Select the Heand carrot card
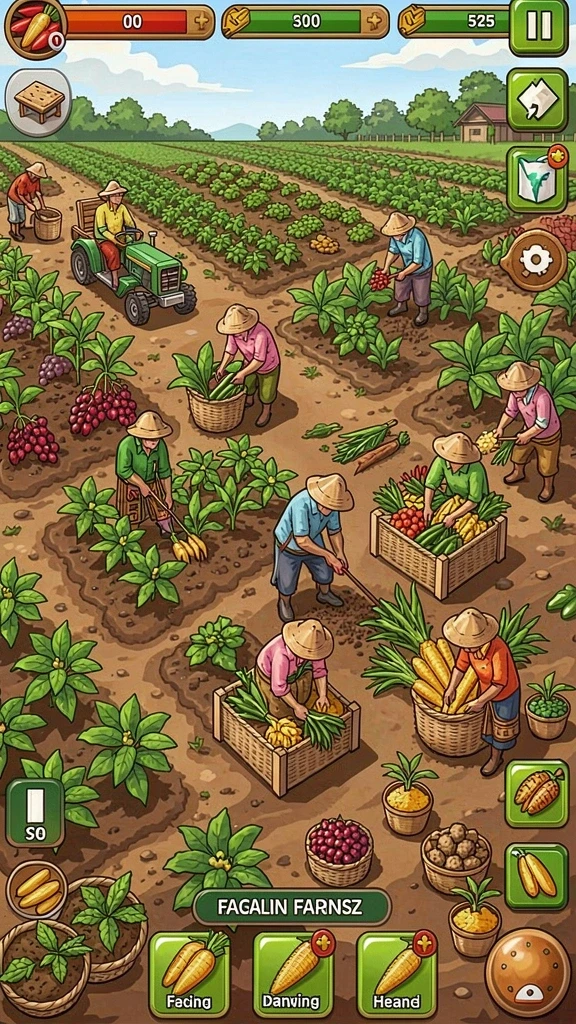This screenshot has height=1024, width=576. point(396,974)
